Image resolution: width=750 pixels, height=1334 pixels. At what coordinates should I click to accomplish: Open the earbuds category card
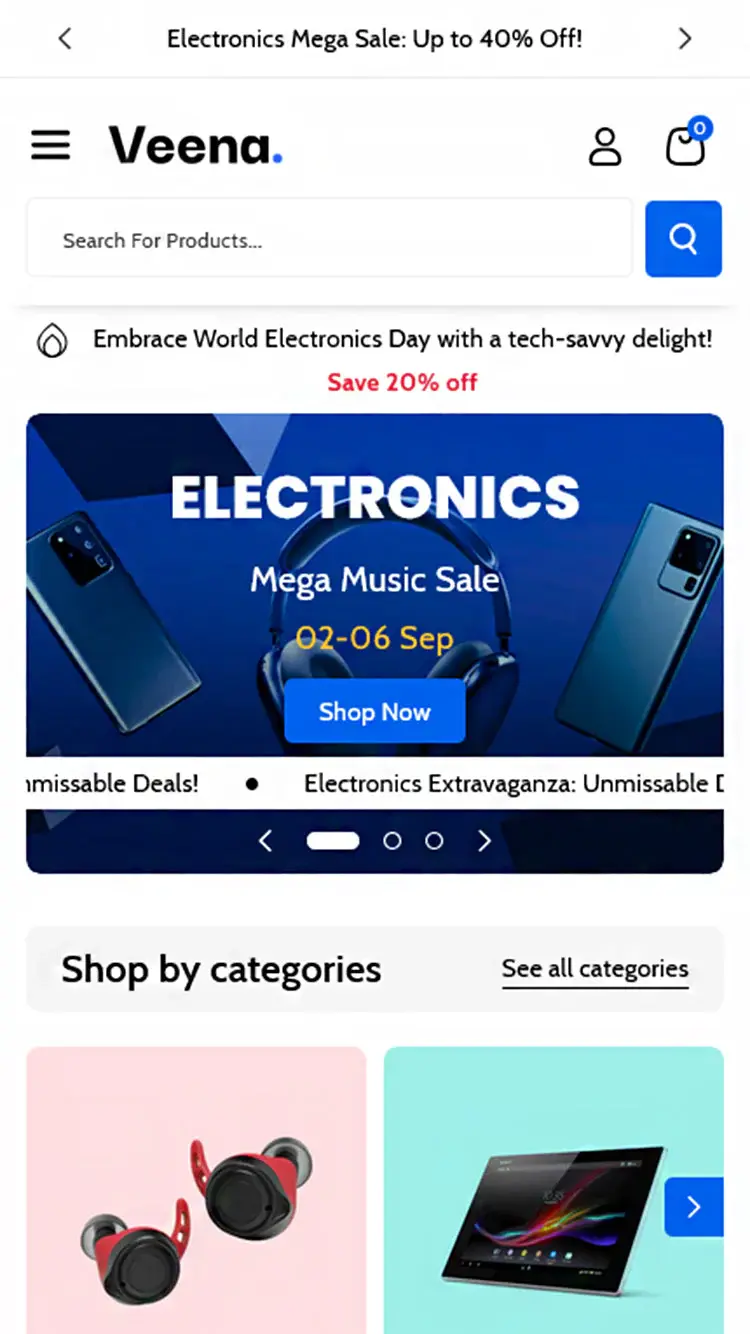[x=196, y=1190]
